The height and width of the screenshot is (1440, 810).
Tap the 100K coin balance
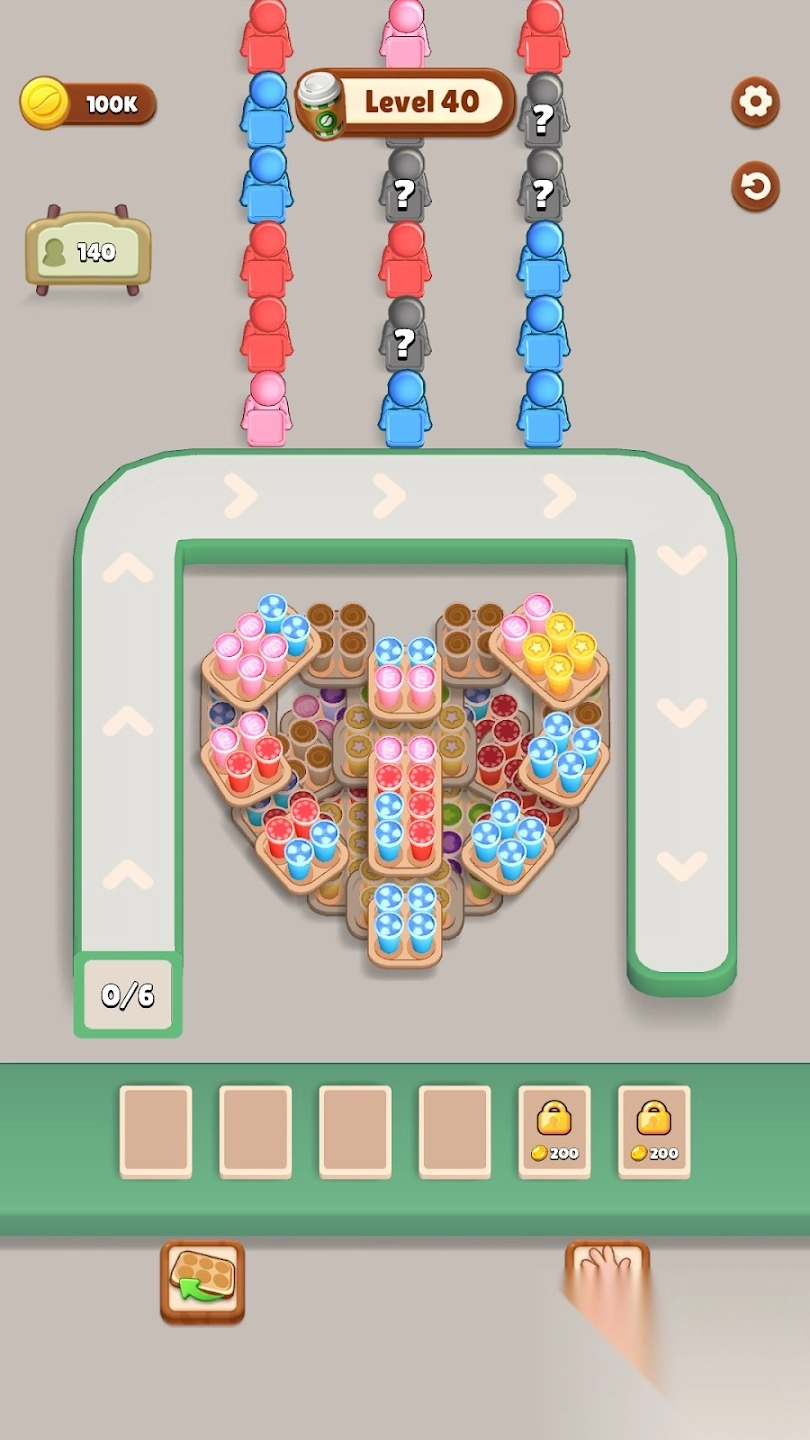(89, 103)
